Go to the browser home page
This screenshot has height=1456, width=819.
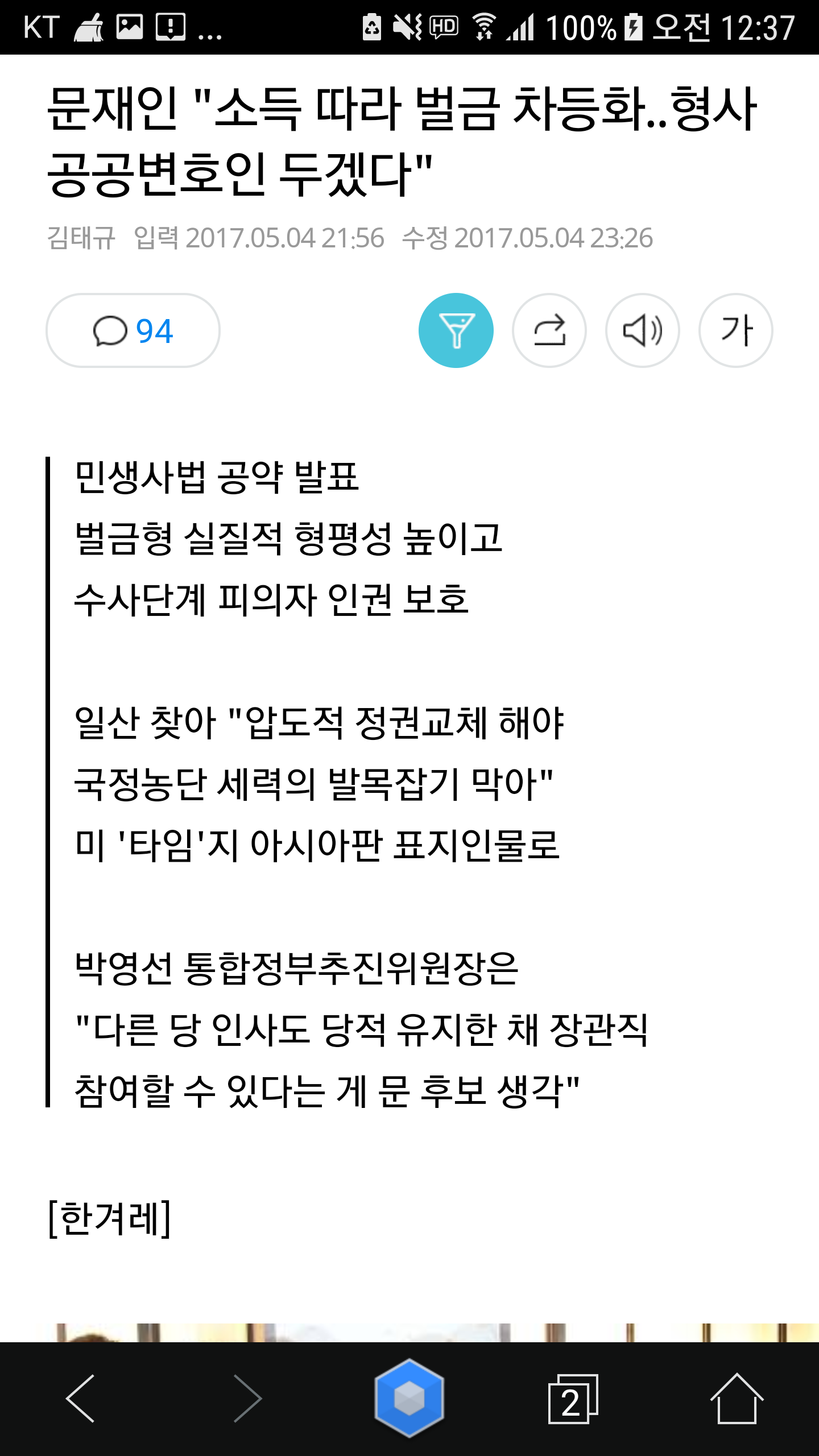coord(737,1399)
